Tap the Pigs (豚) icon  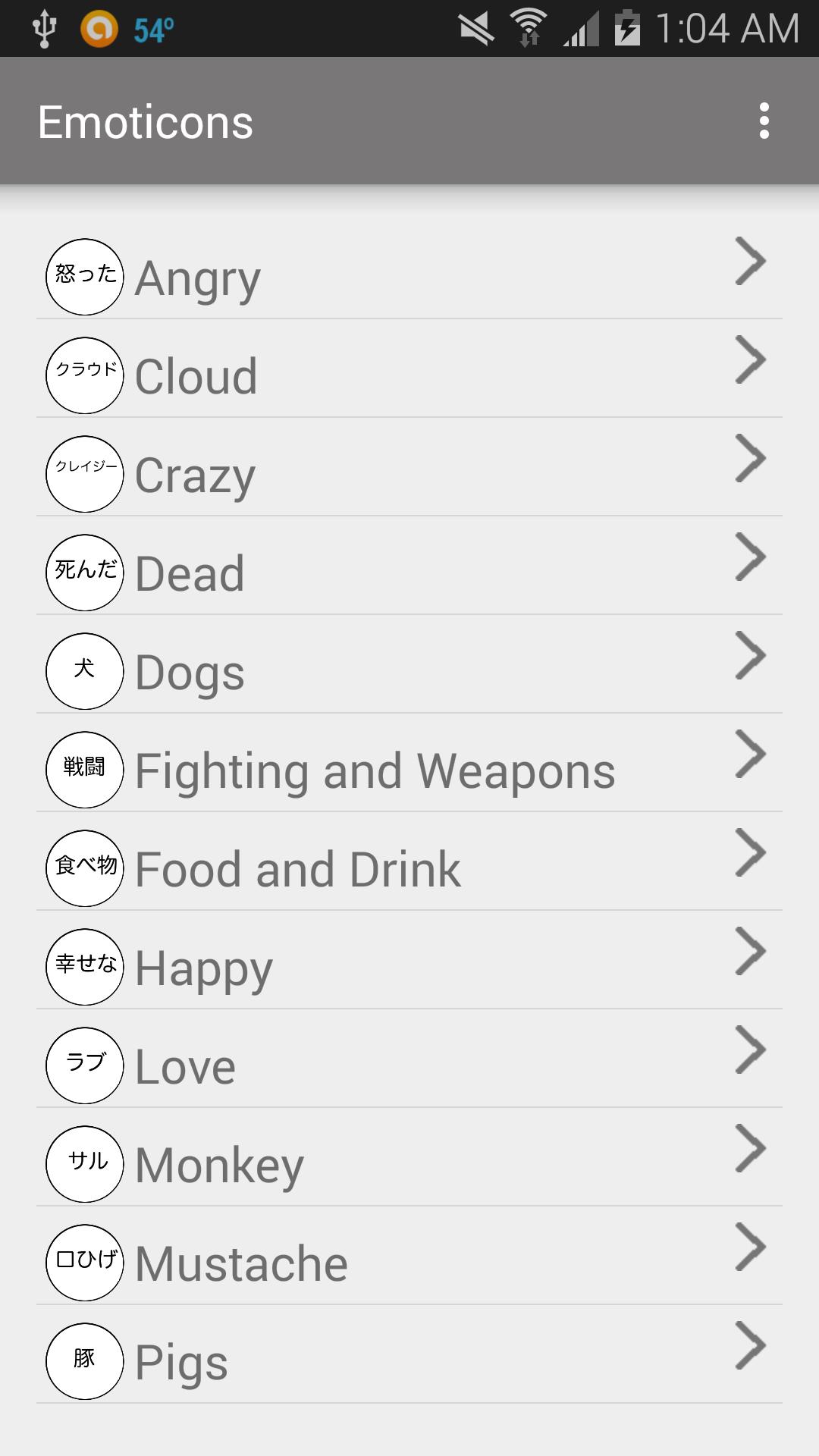point(84,1360)
